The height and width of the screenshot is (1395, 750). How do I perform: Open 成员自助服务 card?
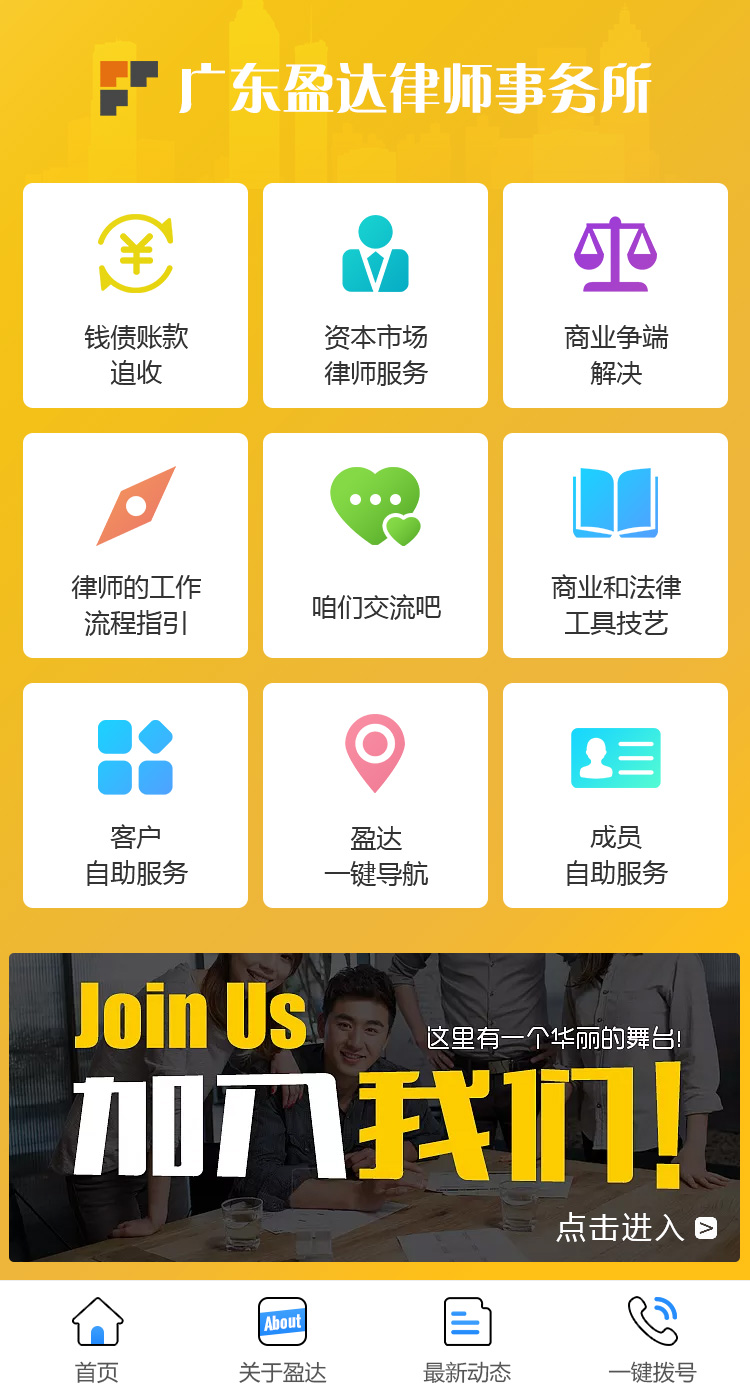[x=615, y=796]
